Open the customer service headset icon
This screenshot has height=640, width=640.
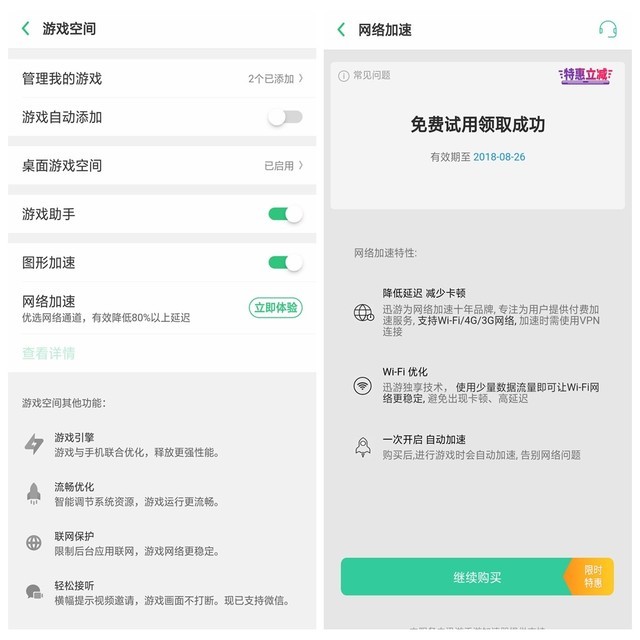tap(607, 29)
